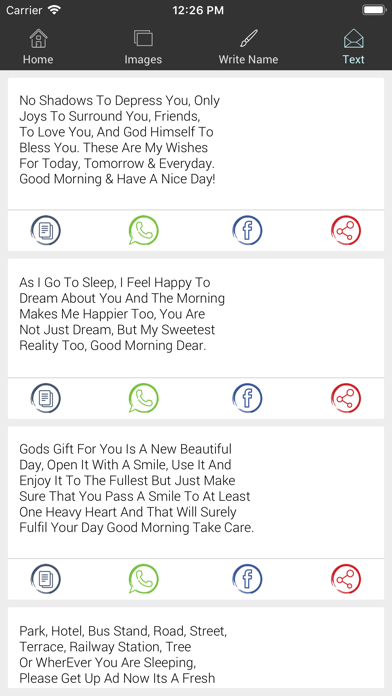Image resolution: width=392 pixels, height=696 pixels.
Task: Switch to the Home tab
Action: 38,47
